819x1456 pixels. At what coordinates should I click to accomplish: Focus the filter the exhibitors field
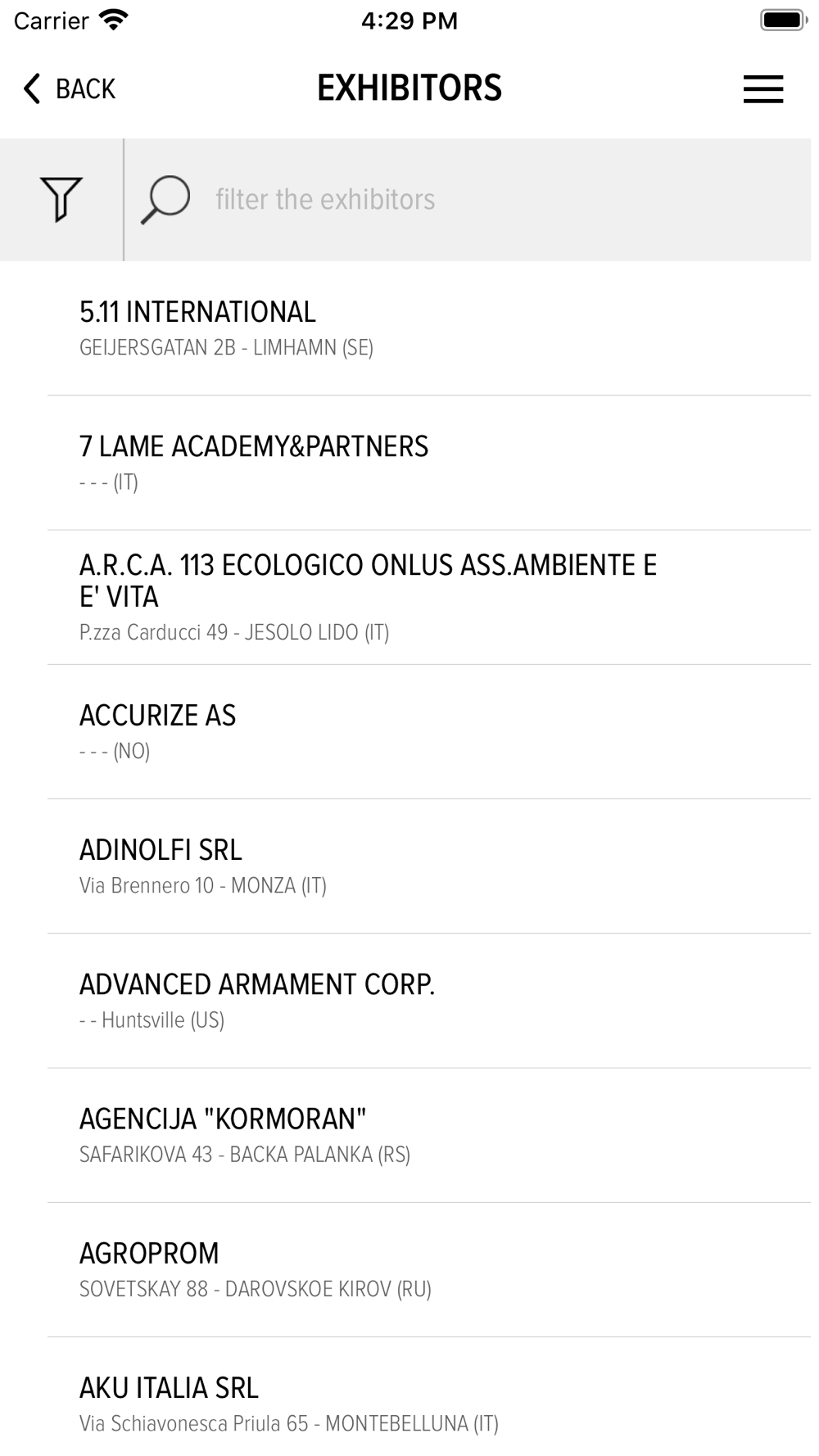(x=467, y=199)
